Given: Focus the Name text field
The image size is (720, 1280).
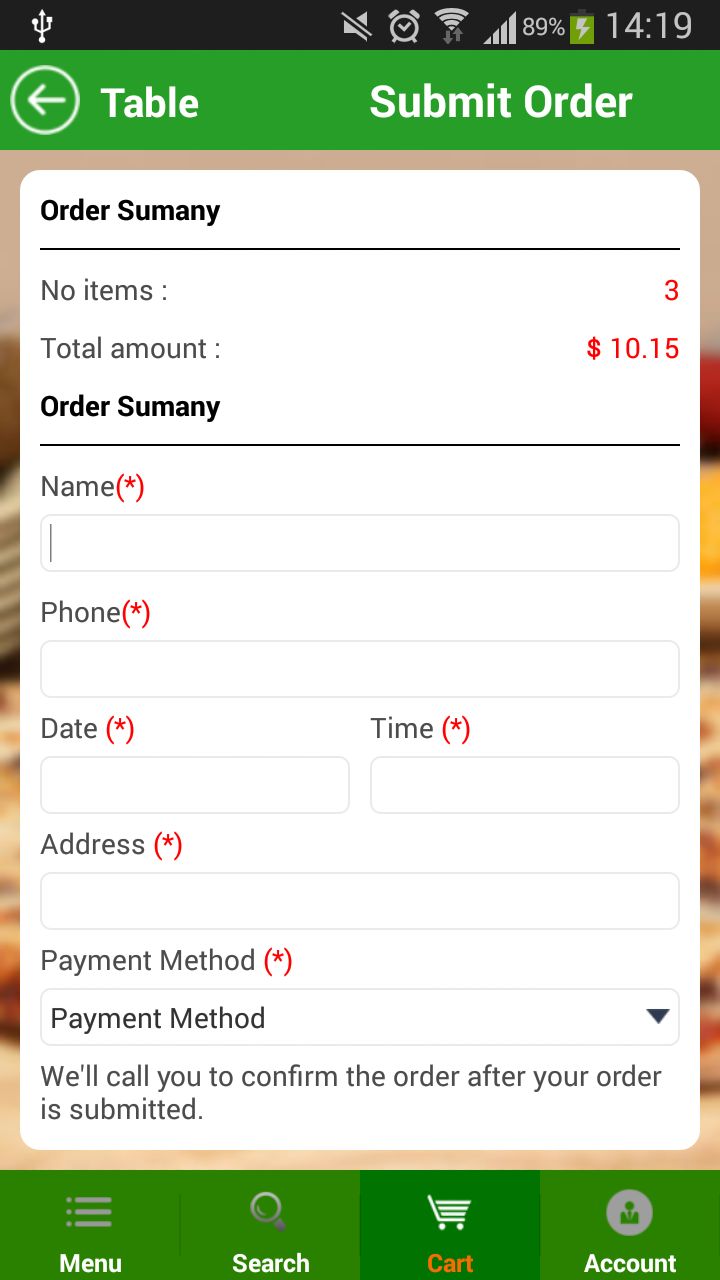Looking at the screenshot, I should [x=360, y=543].
